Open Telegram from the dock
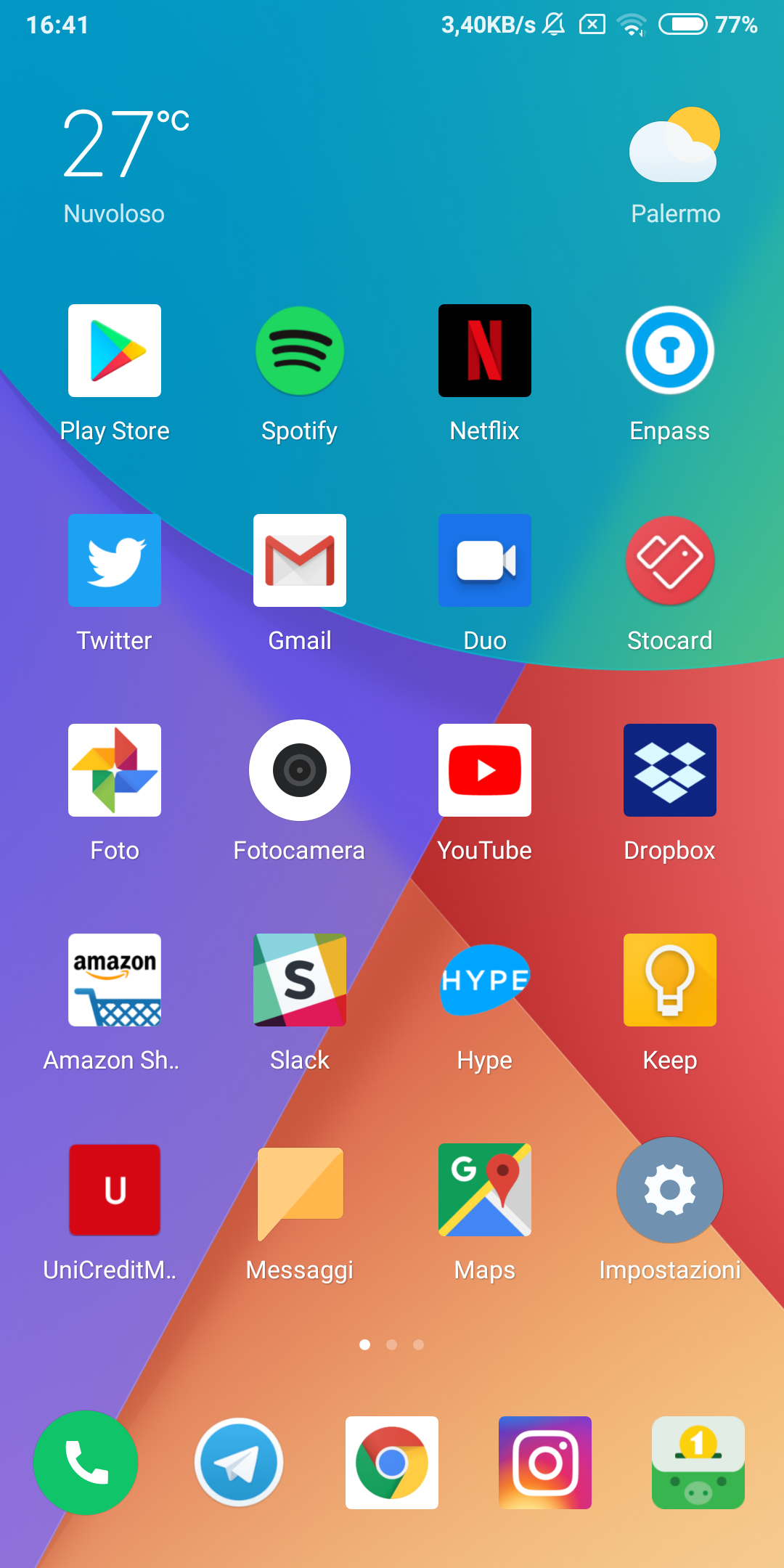 point(239,1463)
